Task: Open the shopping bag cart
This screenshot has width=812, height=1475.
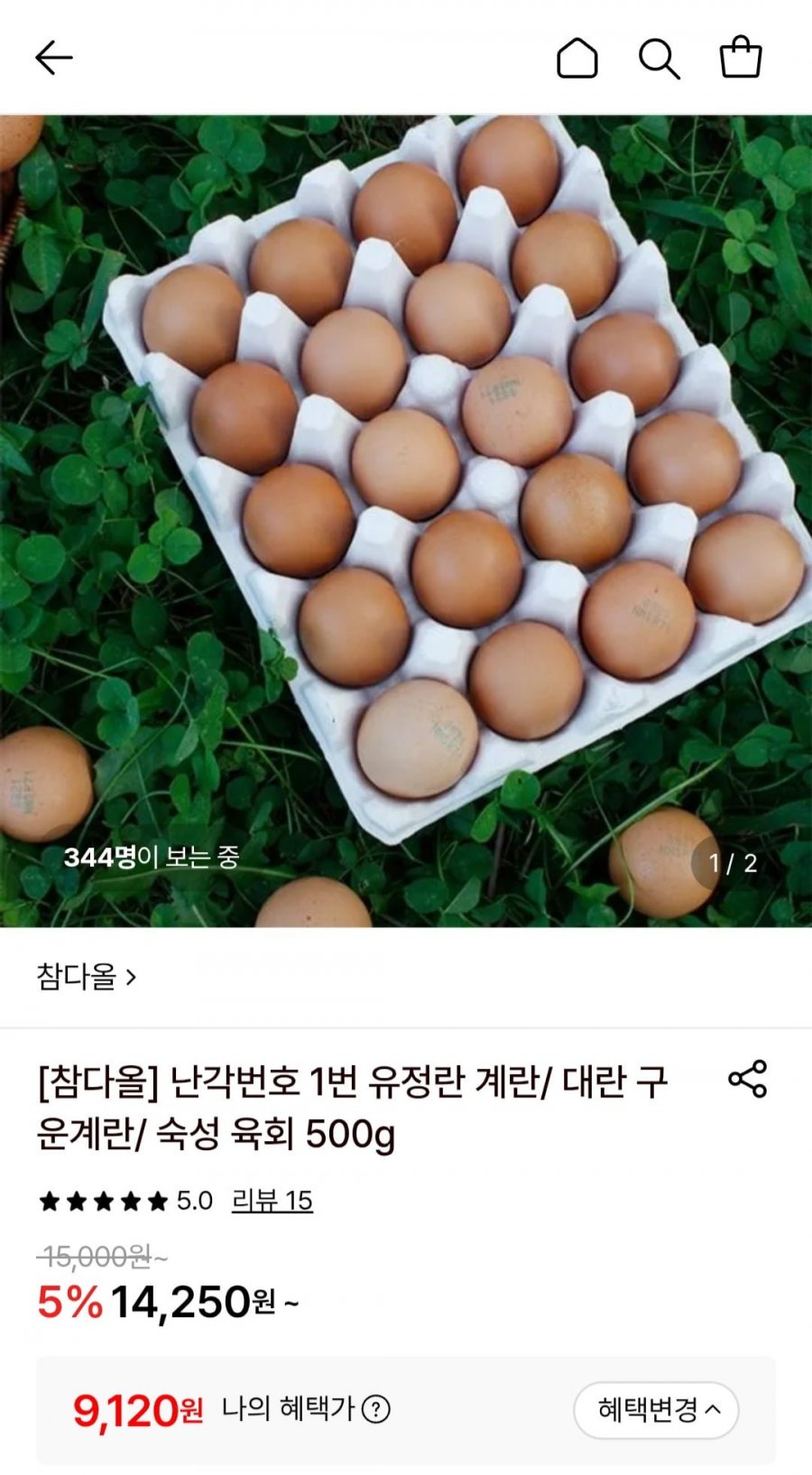Action: coord(741,57)
